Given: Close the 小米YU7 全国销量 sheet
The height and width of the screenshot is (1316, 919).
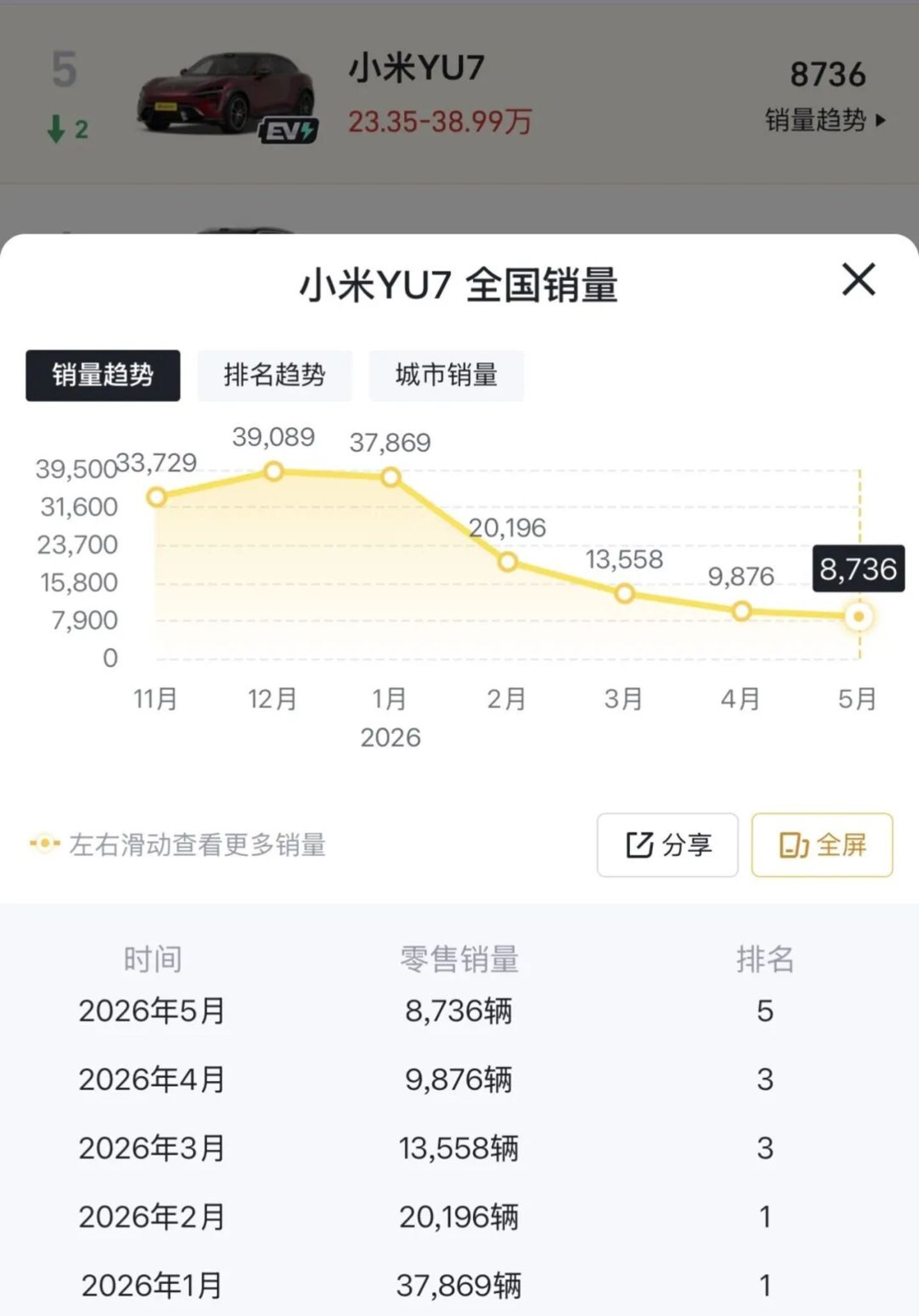Looking at the screenshot, I should point(858,280).
